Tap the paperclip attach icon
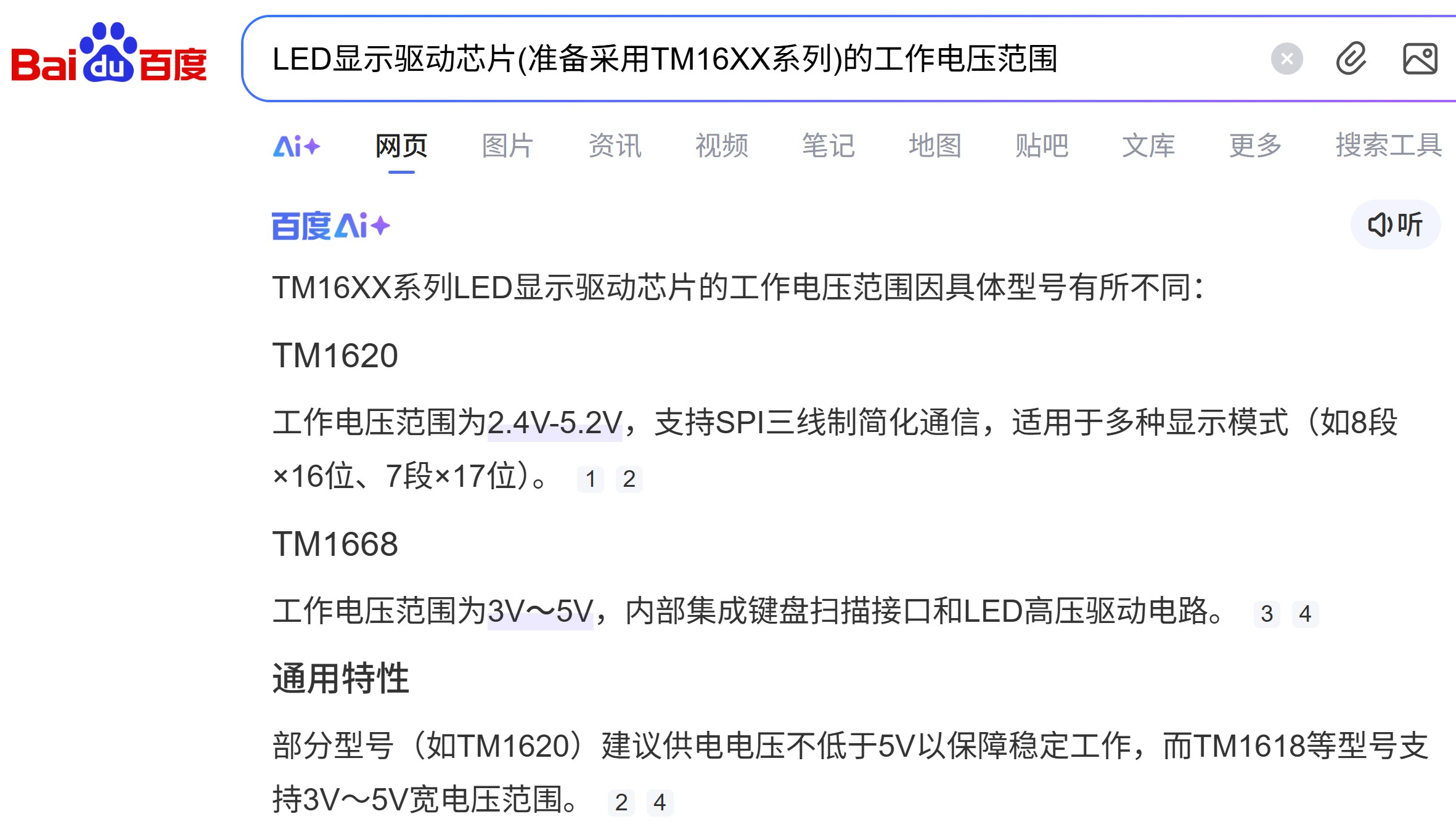Viewport: 1456px width, 835px height. point(1351,59)
